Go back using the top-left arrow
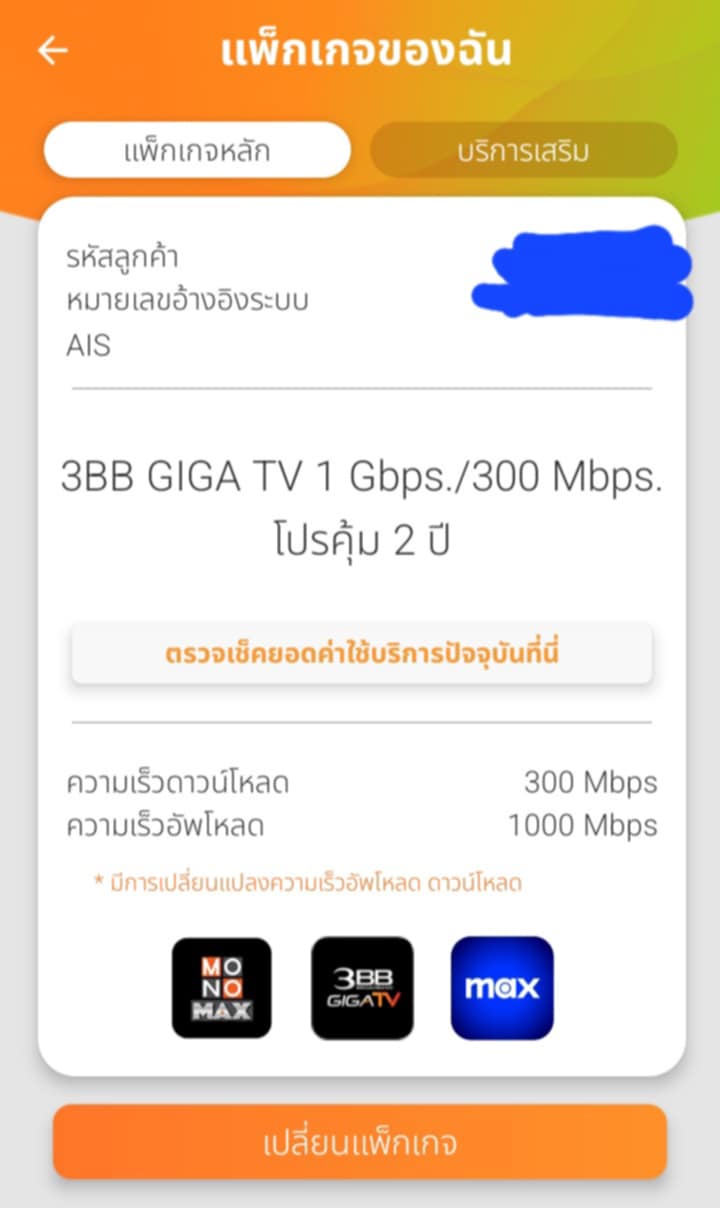Screen dimensions: 720x1208 pyautogui.click(x=52, y=50)
